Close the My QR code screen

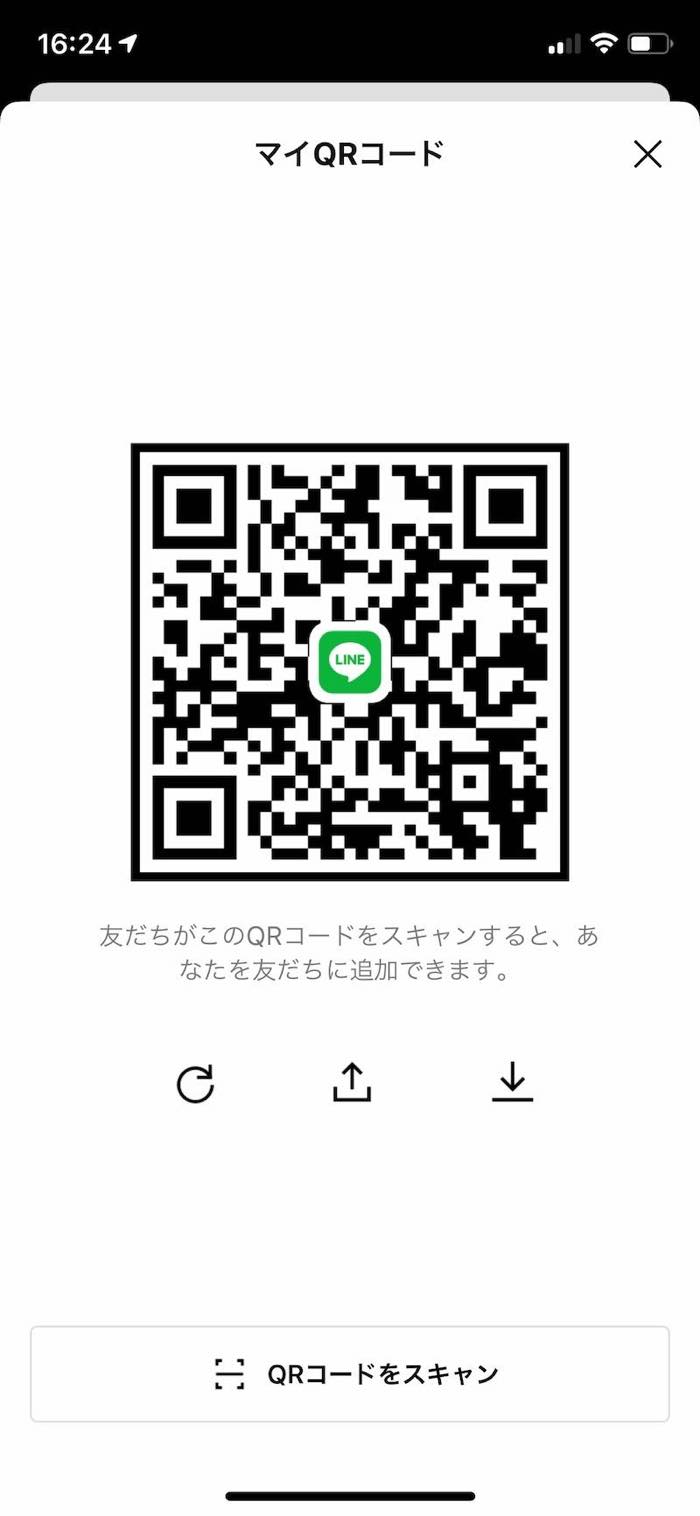click(648, 154)
